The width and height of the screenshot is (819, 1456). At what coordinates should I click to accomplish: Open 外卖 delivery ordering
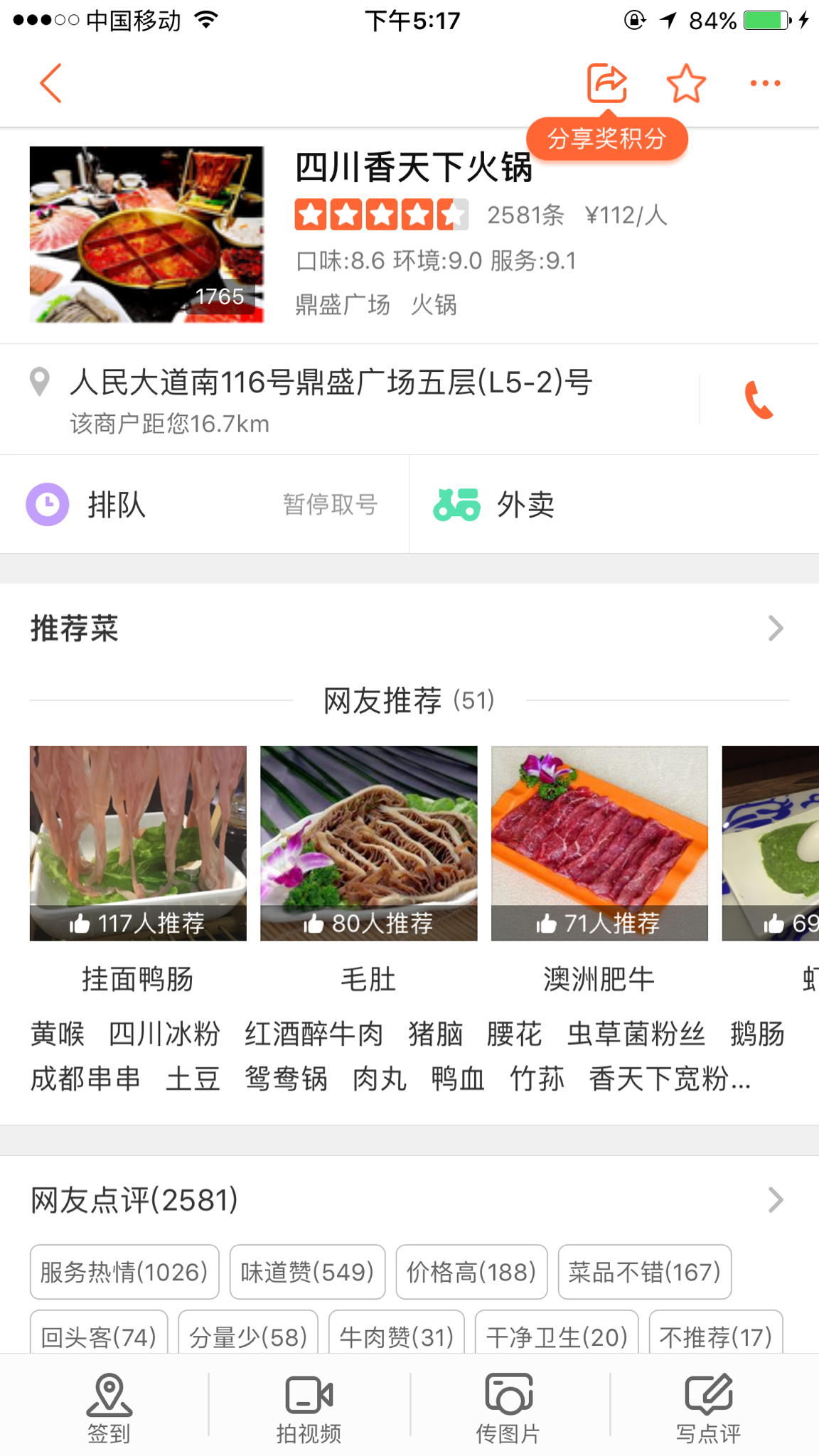(614, 505)
